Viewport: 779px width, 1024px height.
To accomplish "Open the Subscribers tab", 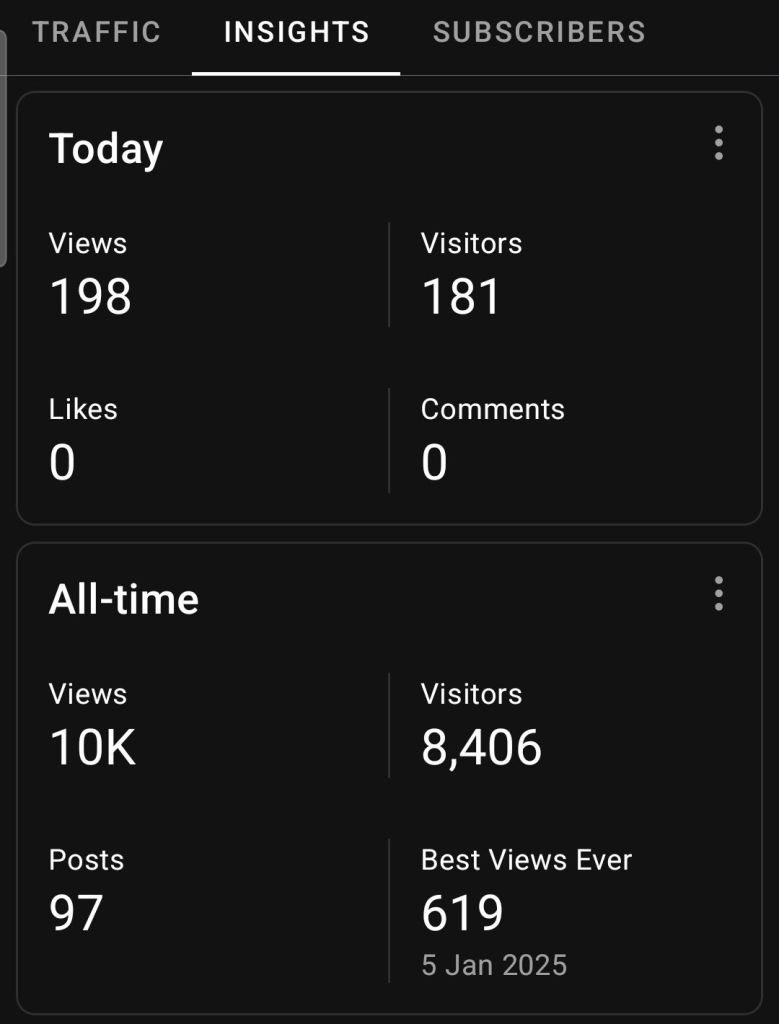I will (539, 32).
